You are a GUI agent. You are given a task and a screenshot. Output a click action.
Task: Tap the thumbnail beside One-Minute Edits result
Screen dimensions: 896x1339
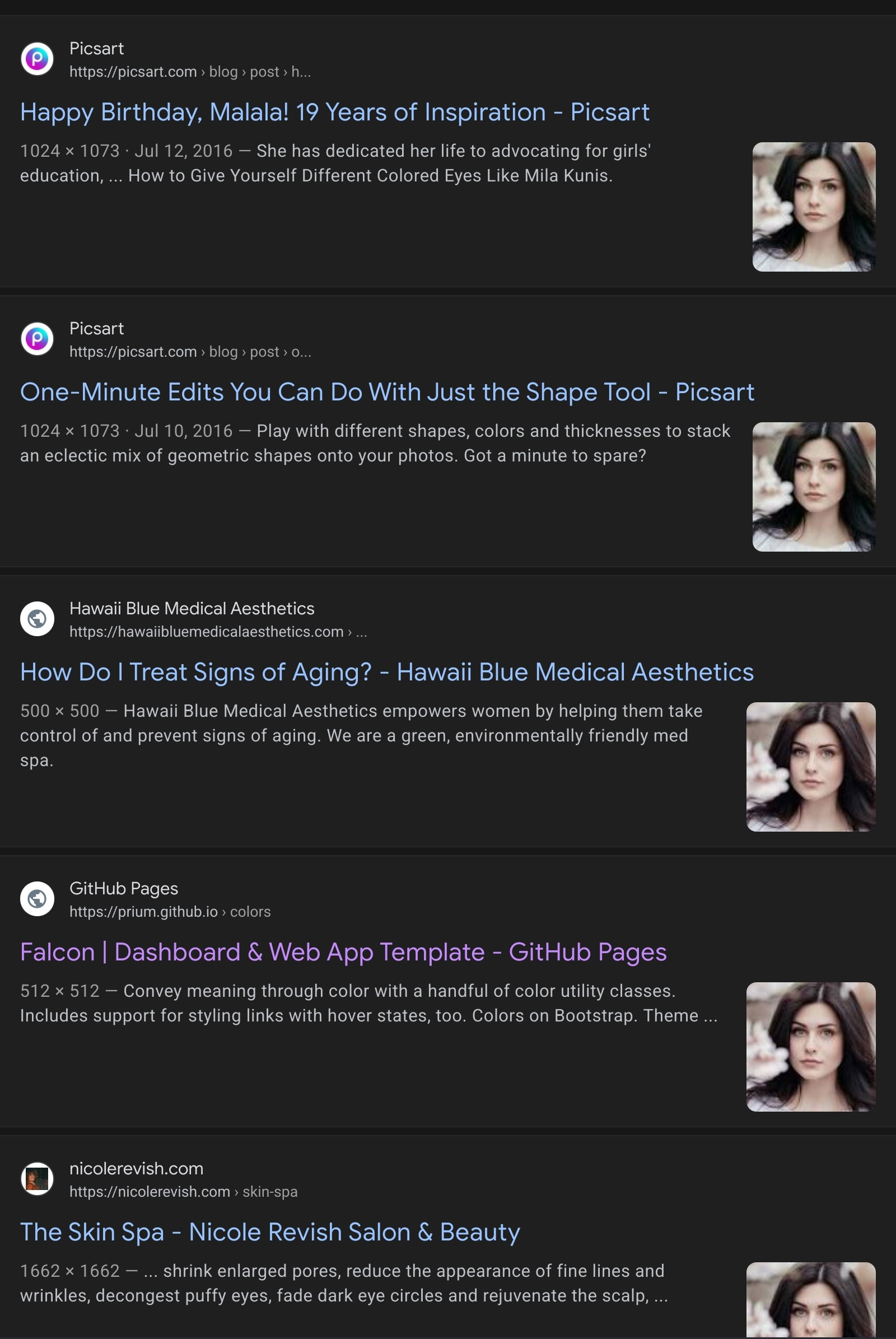[x=813, y=487]
